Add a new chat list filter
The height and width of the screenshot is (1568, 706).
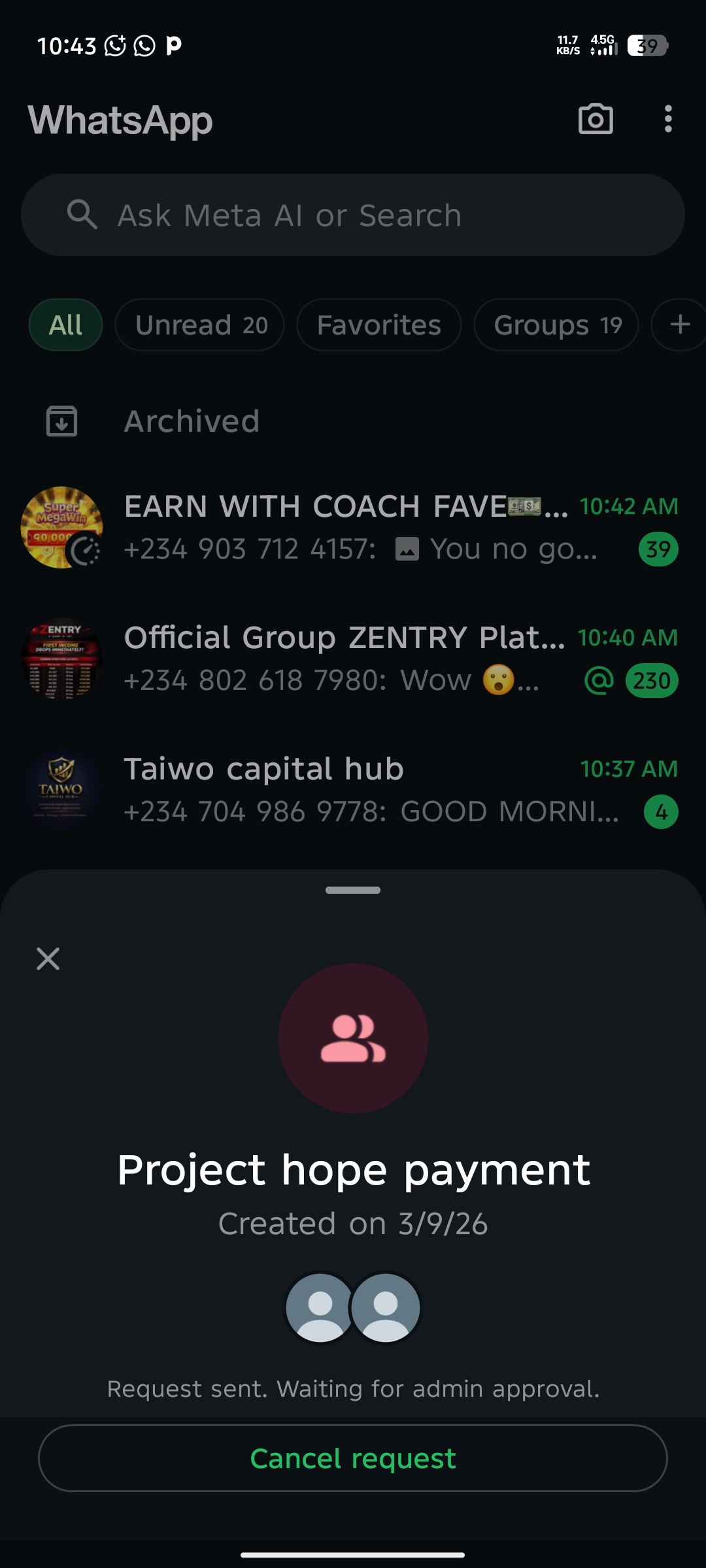point(680,325)
